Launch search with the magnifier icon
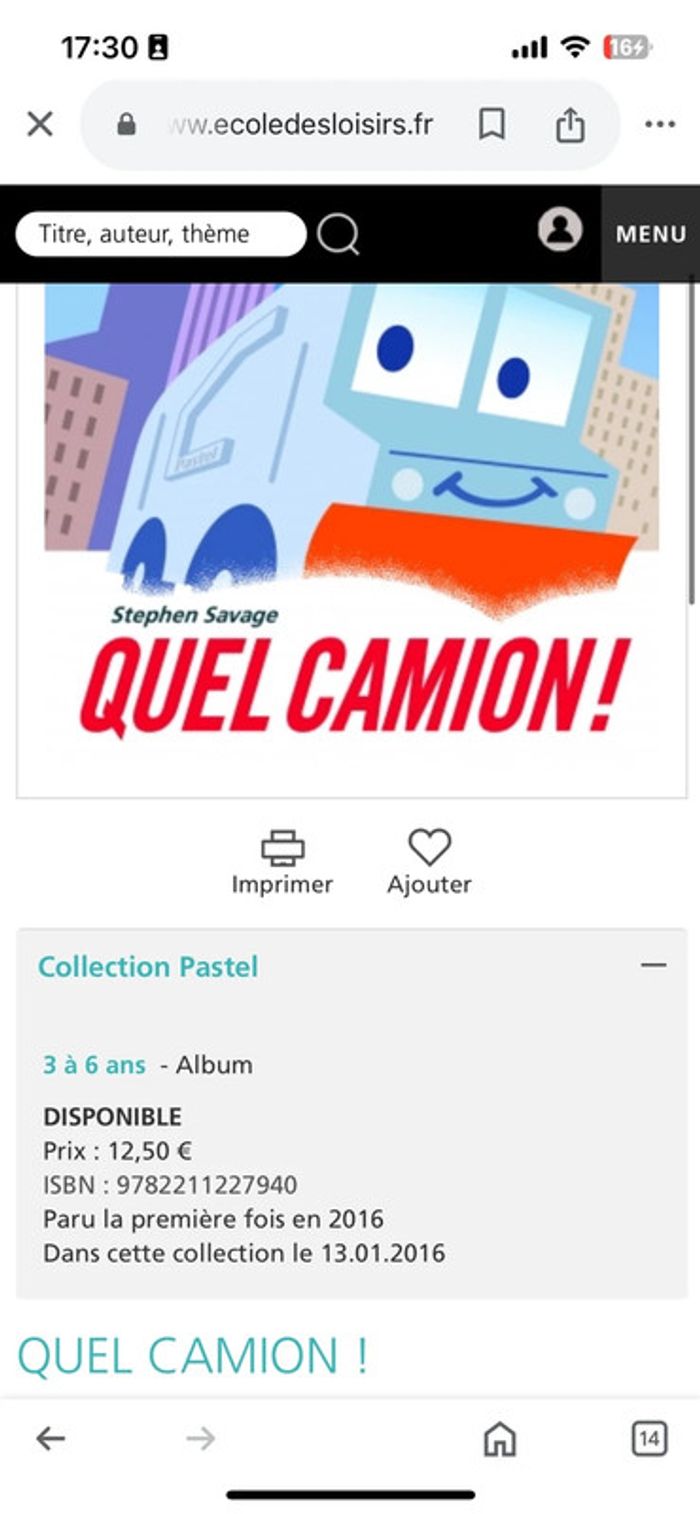The width and height of the screenshot is (700, 1514). click(338, 235)
